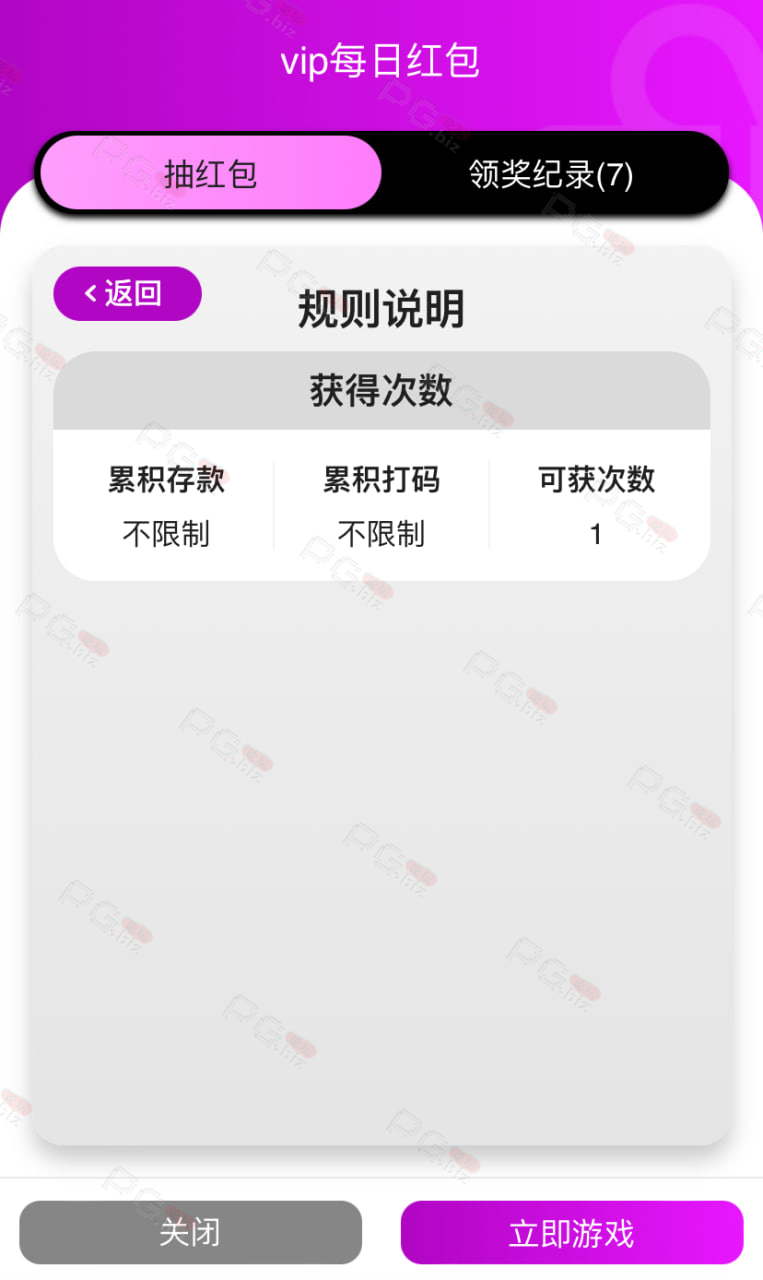Switch to the 抽红包 tab
Image resolution: width=763 pixels, height=1280 pixels.
(211, 173)
